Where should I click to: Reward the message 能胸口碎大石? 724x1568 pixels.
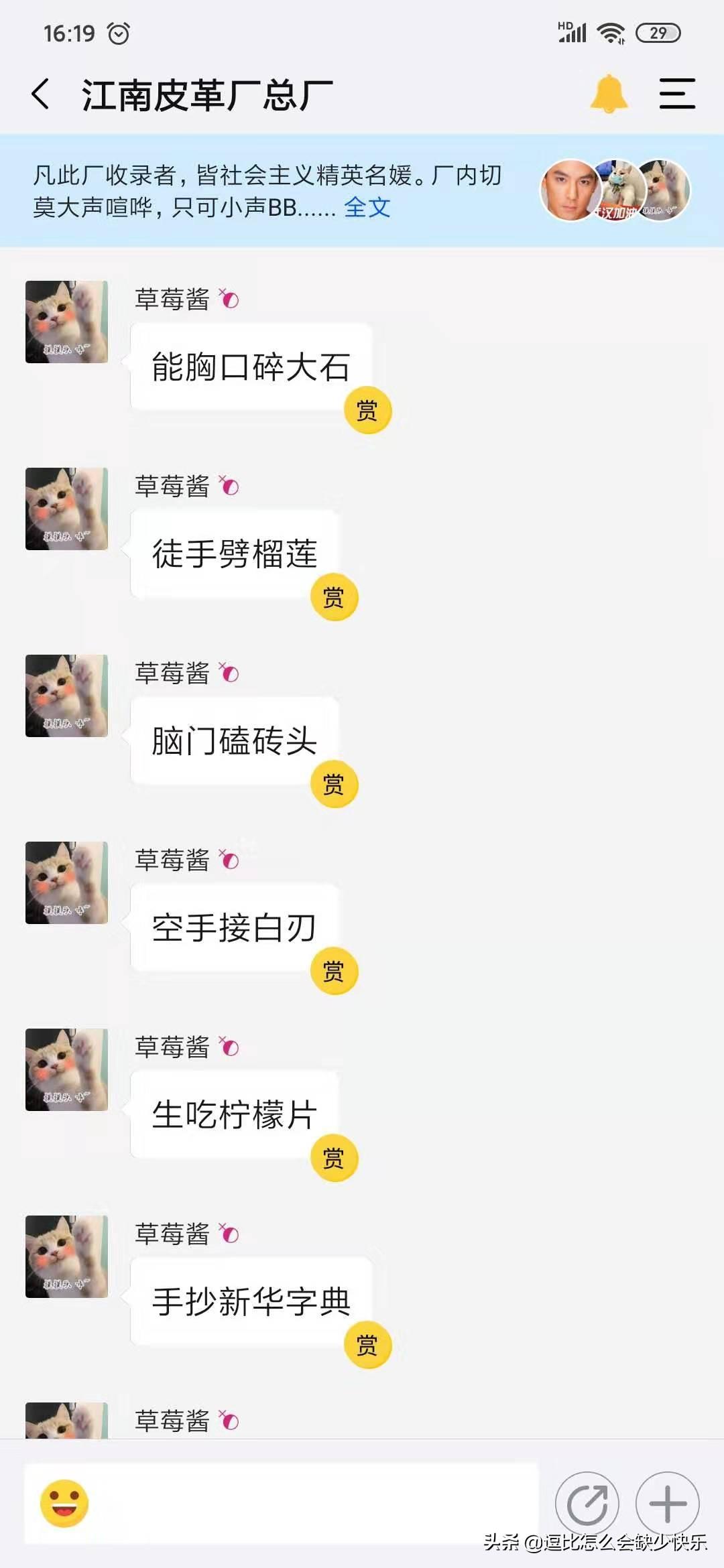(367, 410)
